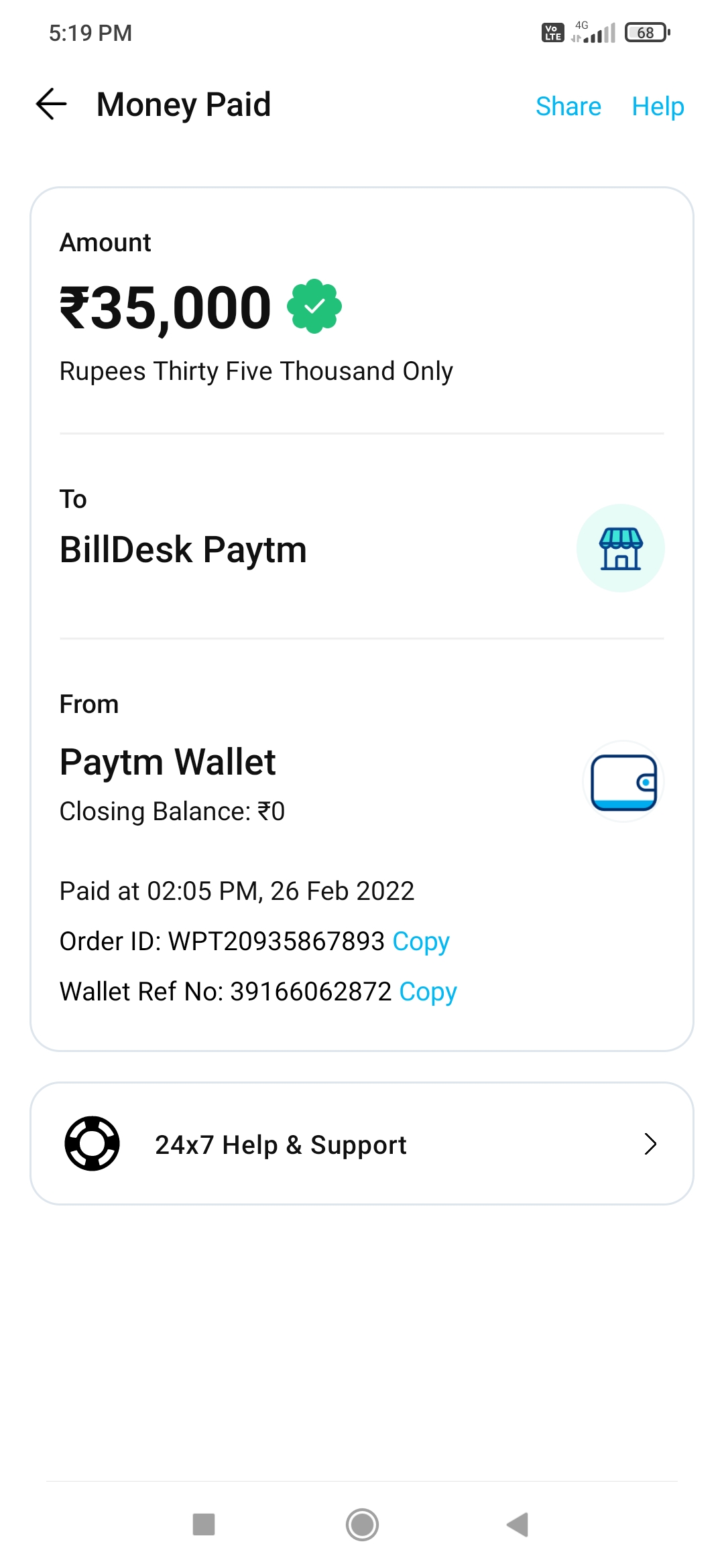Screen dimensions: 724x1568
Task: Copy the Wallet Ref No
Action: point(428,992)
